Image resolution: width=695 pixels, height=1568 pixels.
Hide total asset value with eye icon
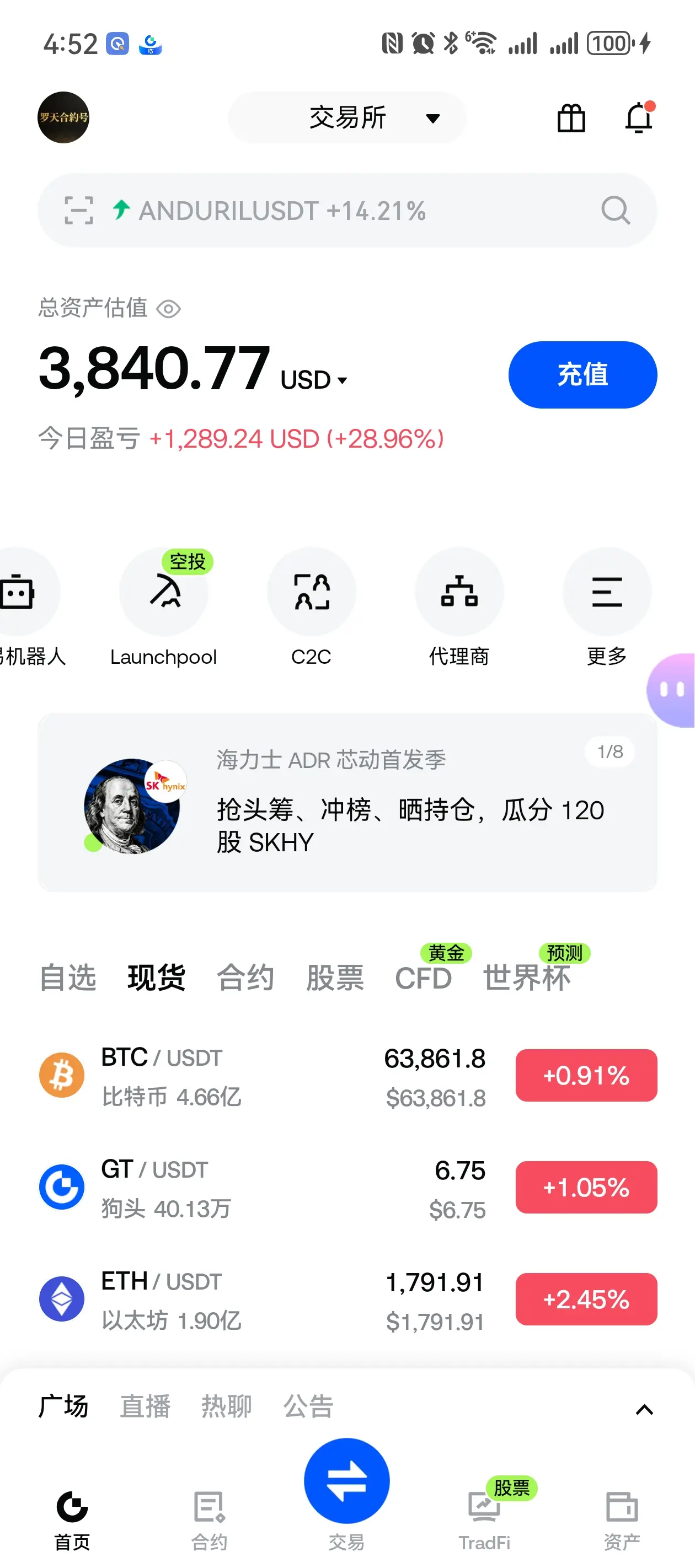coord(169,309)
